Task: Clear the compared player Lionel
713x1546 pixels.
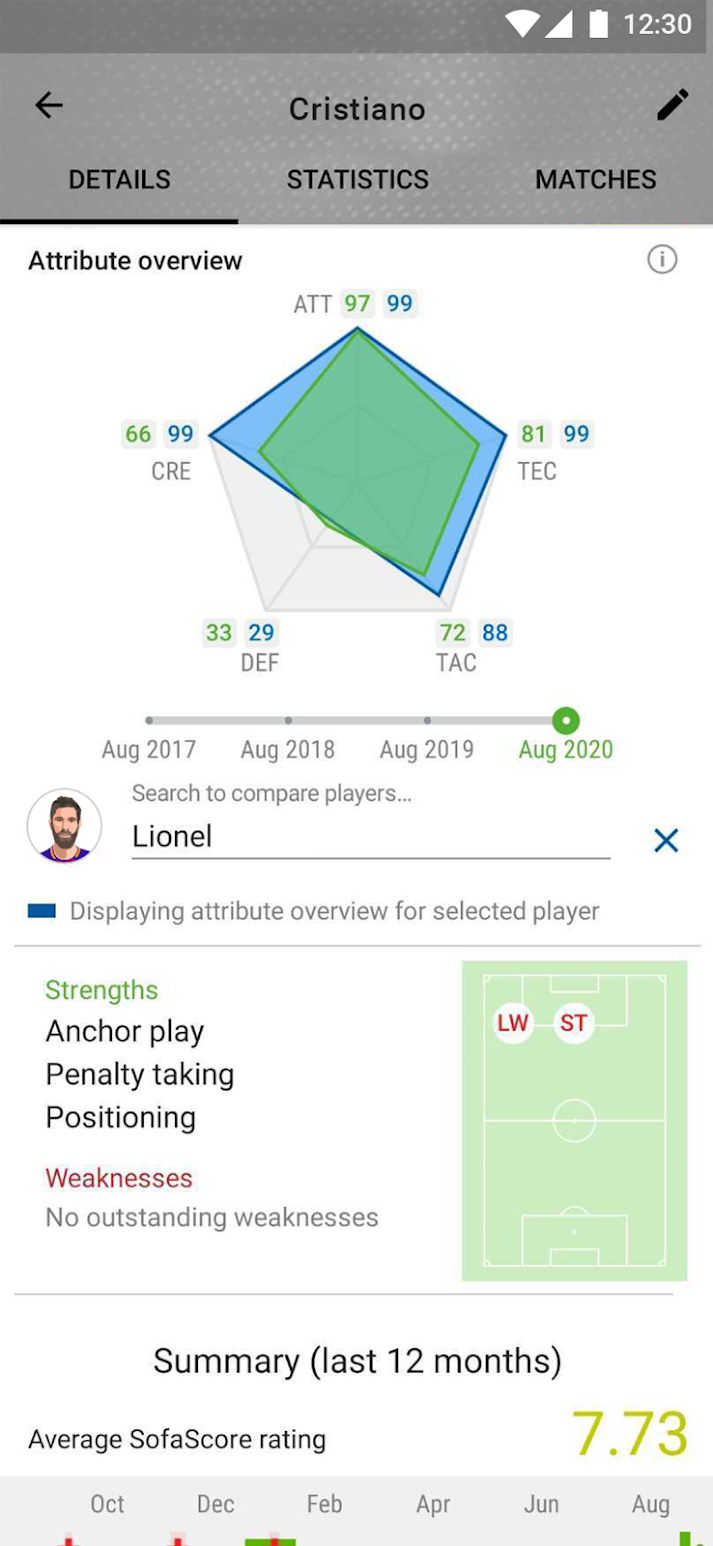Action: pos(666,841)
